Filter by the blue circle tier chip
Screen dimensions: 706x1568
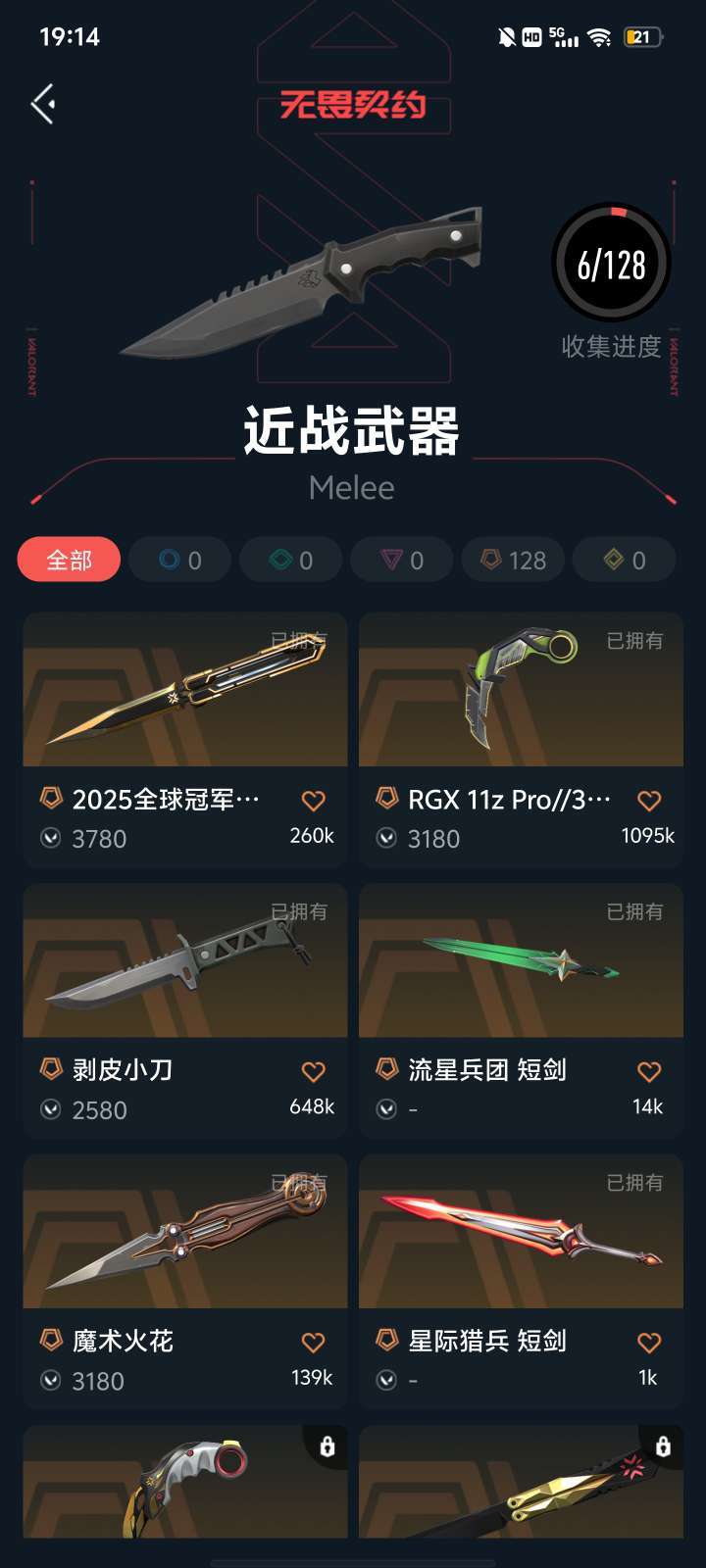[x=180, y=561]
